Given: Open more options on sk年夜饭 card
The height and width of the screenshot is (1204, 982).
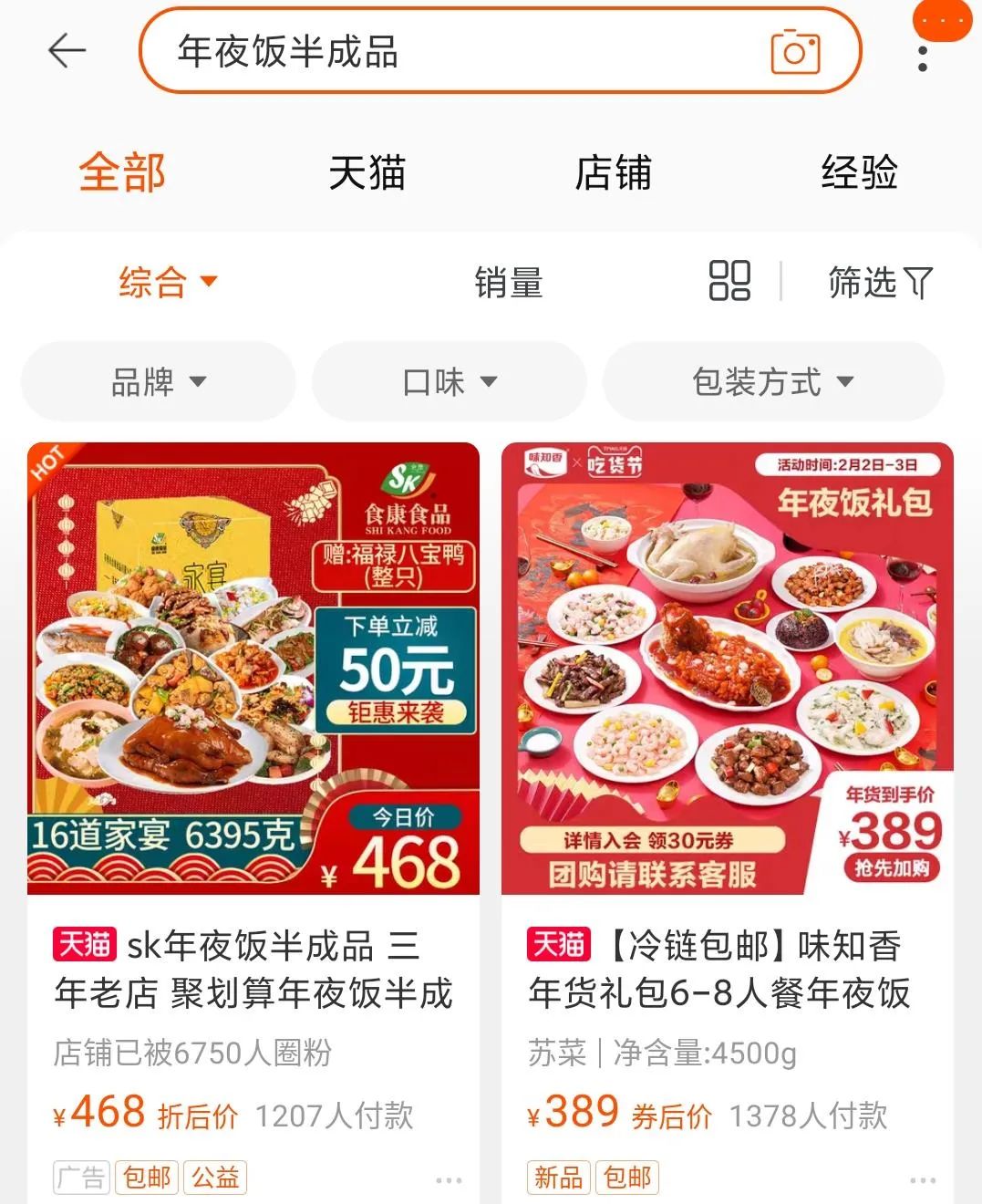Looking at the screenshot, I should [x=449, y=1180].
